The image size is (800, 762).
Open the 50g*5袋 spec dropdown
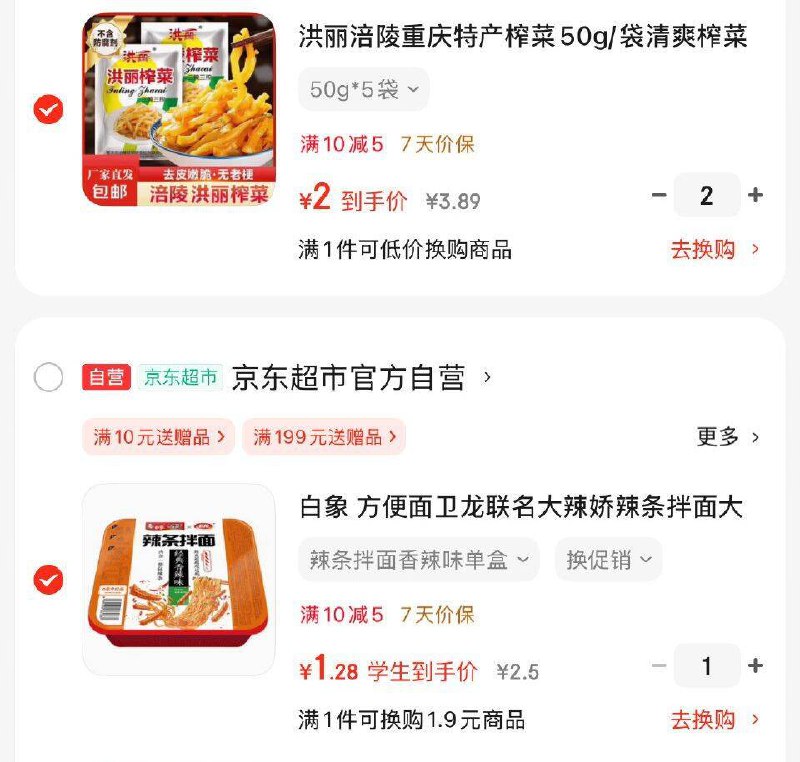click(x=363, y=89)
